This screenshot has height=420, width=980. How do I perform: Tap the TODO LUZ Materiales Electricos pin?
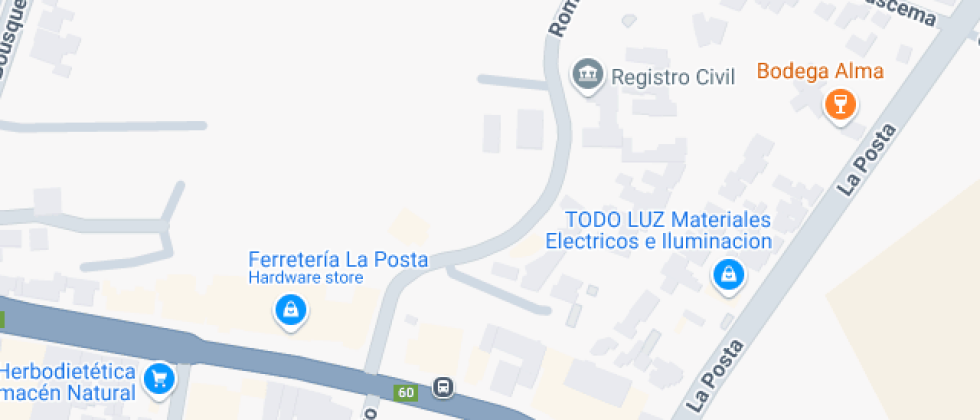click(x=728, y=274)
